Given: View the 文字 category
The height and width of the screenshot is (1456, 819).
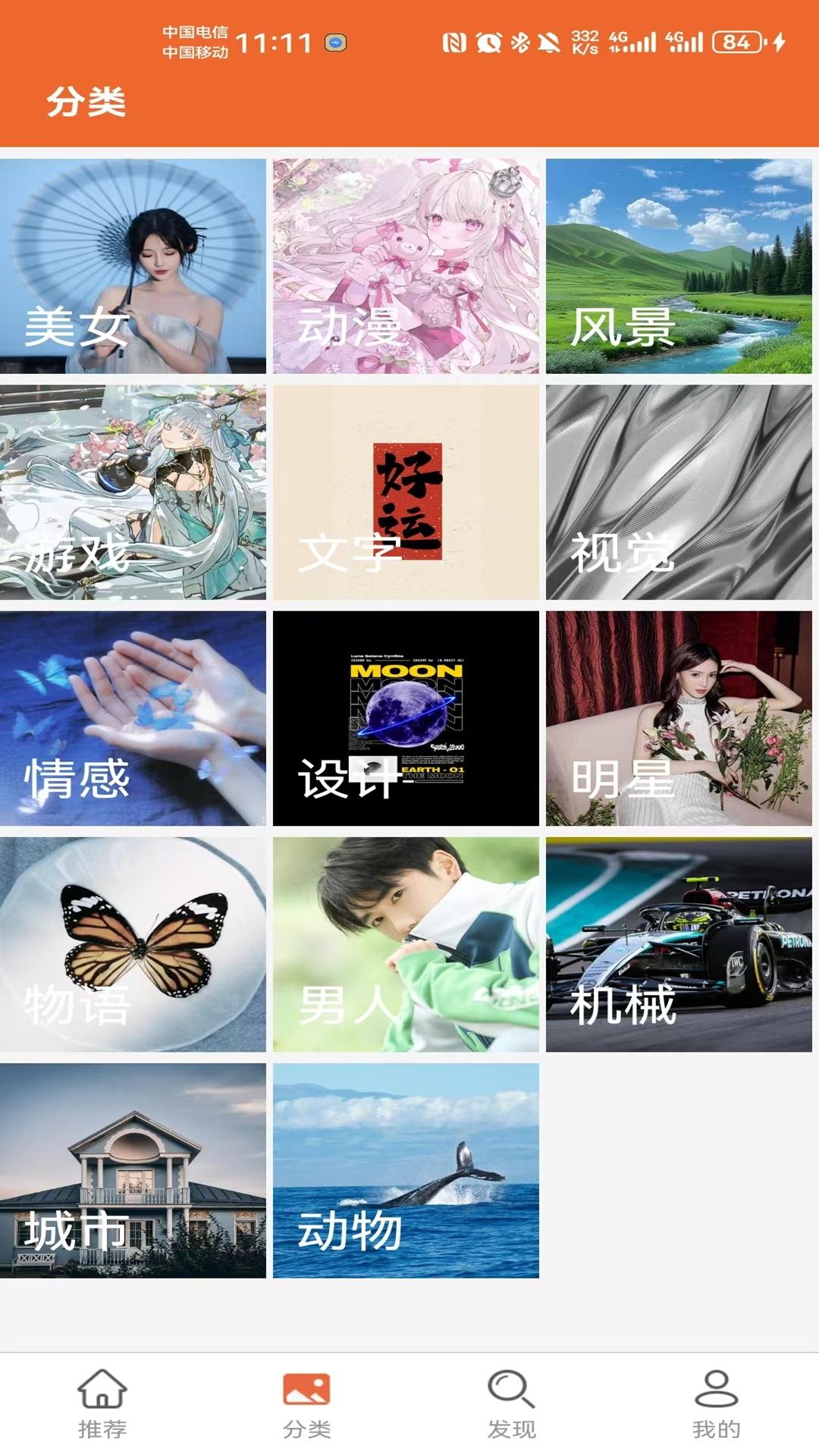Looking at the screenshot, I should [x=406, y=492].
